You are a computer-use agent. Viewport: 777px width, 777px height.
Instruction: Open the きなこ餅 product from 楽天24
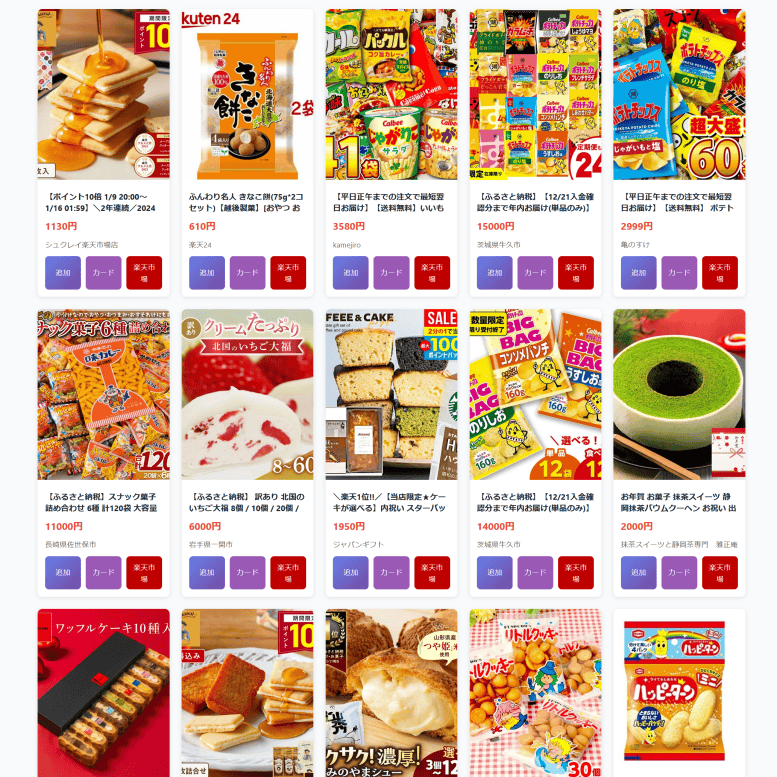pos(247,95)
